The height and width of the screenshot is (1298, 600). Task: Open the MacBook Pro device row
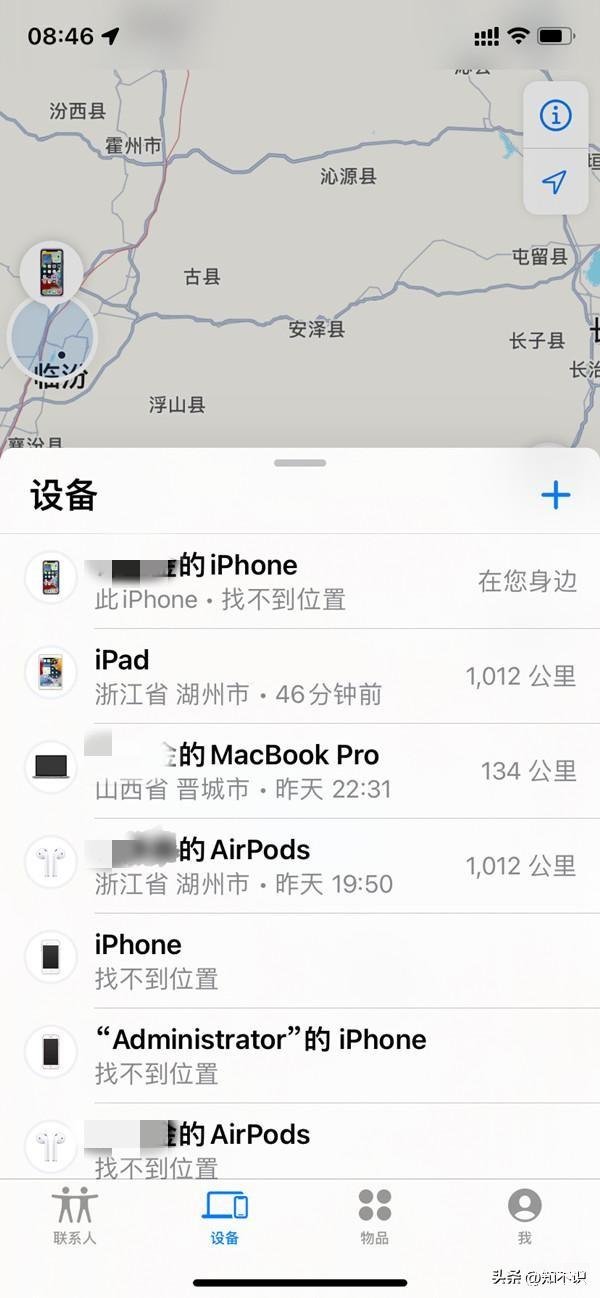300,771
